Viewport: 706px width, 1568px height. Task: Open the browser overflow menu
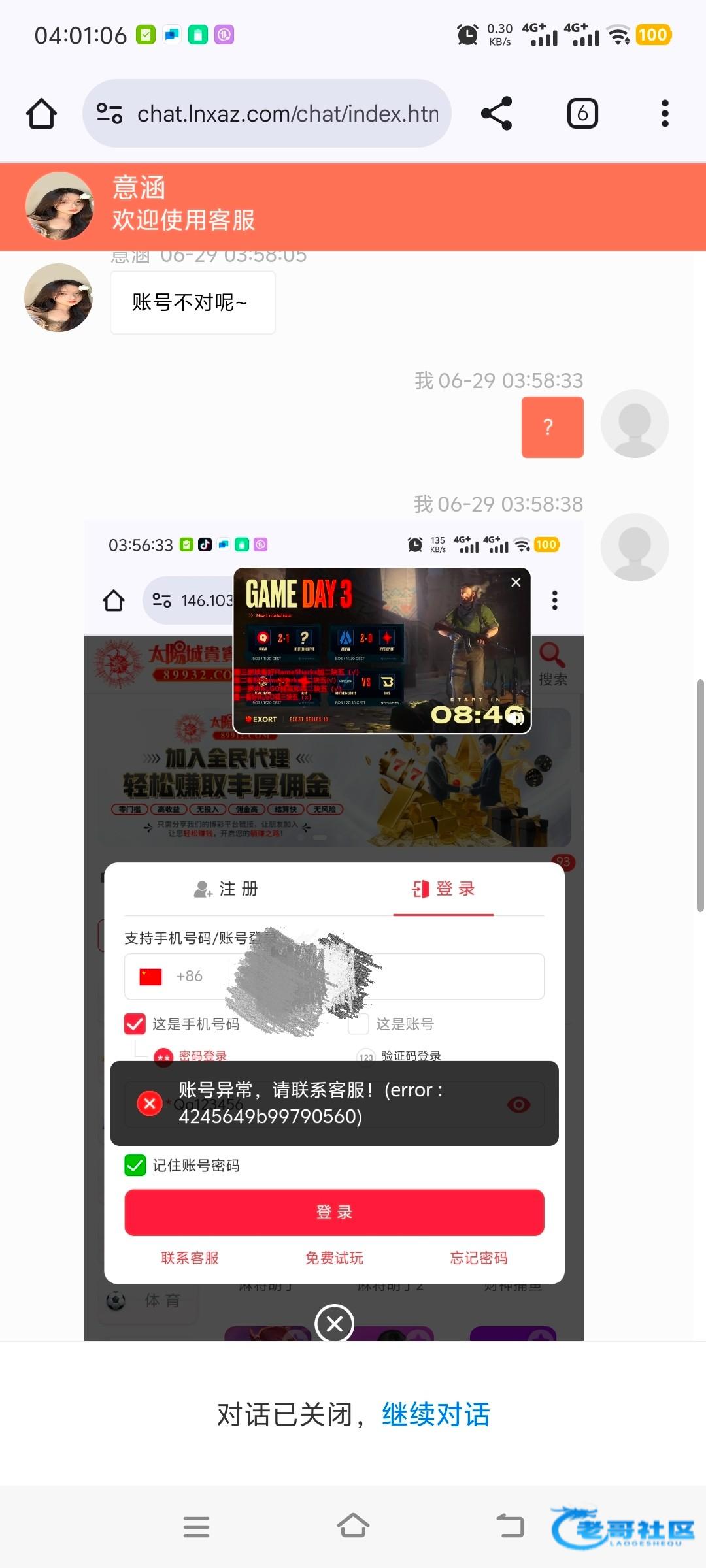(665, 114)
